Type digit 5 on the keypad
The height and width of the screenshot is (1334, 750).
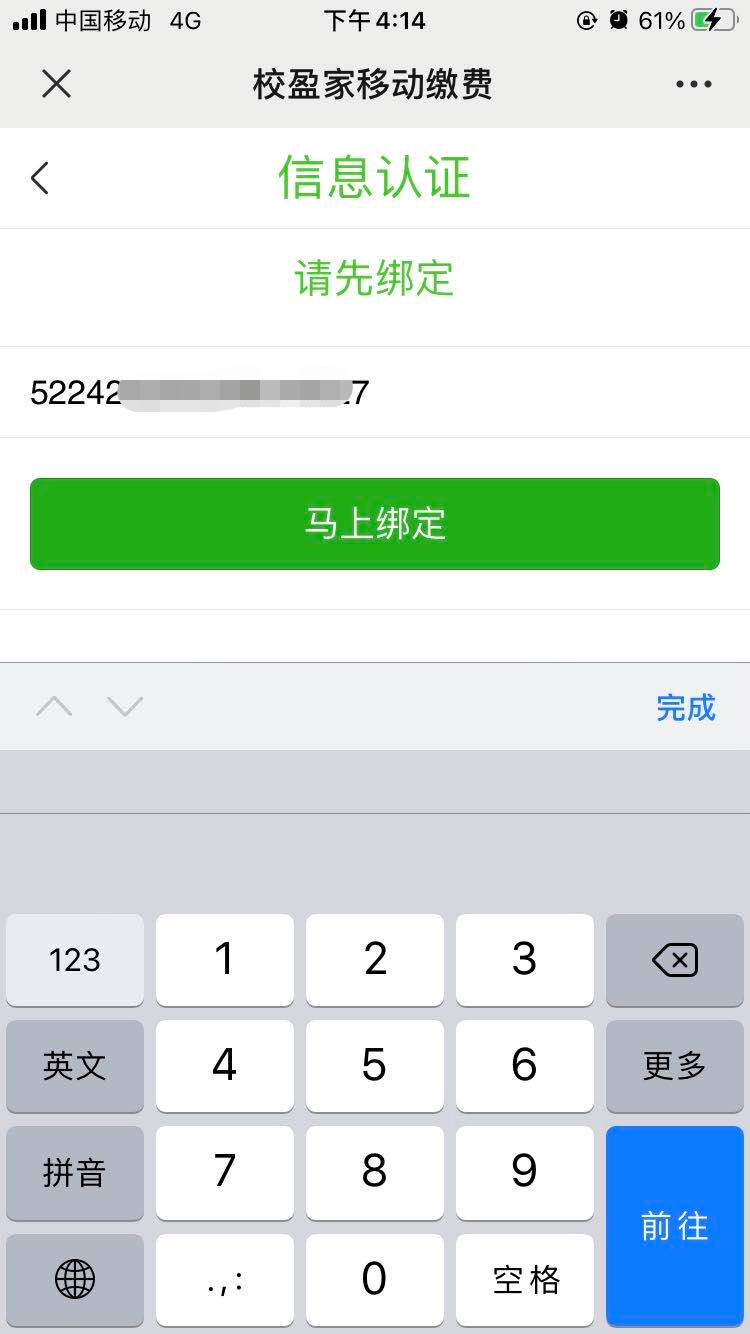[x=375, y=1066]
